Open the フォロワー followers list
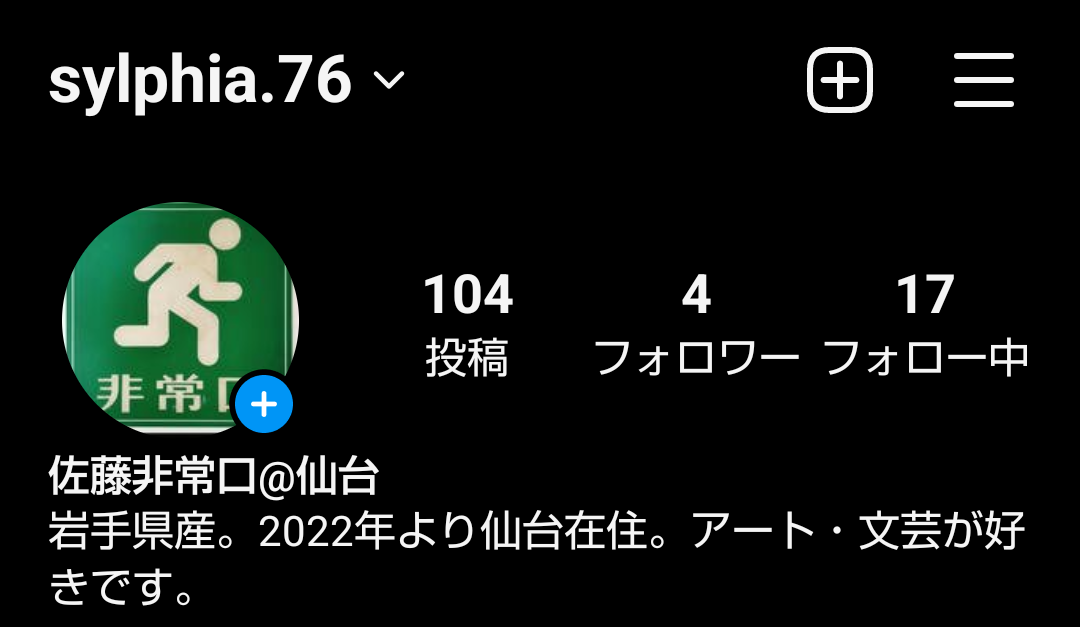Viewport: 1080px width, 627px height. pos(697,324)
